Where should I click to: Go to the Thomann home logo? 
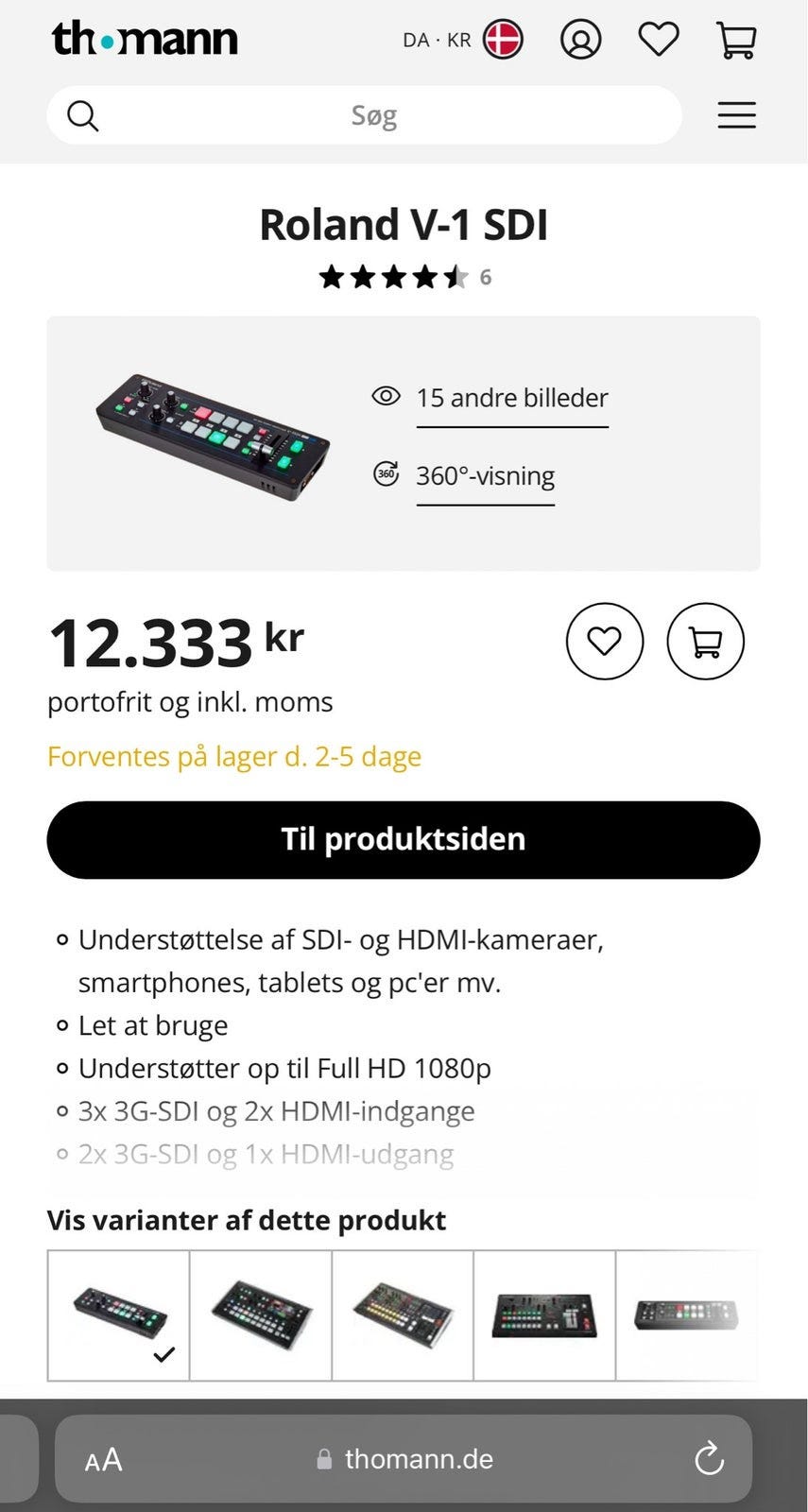(x=145, y=40)
